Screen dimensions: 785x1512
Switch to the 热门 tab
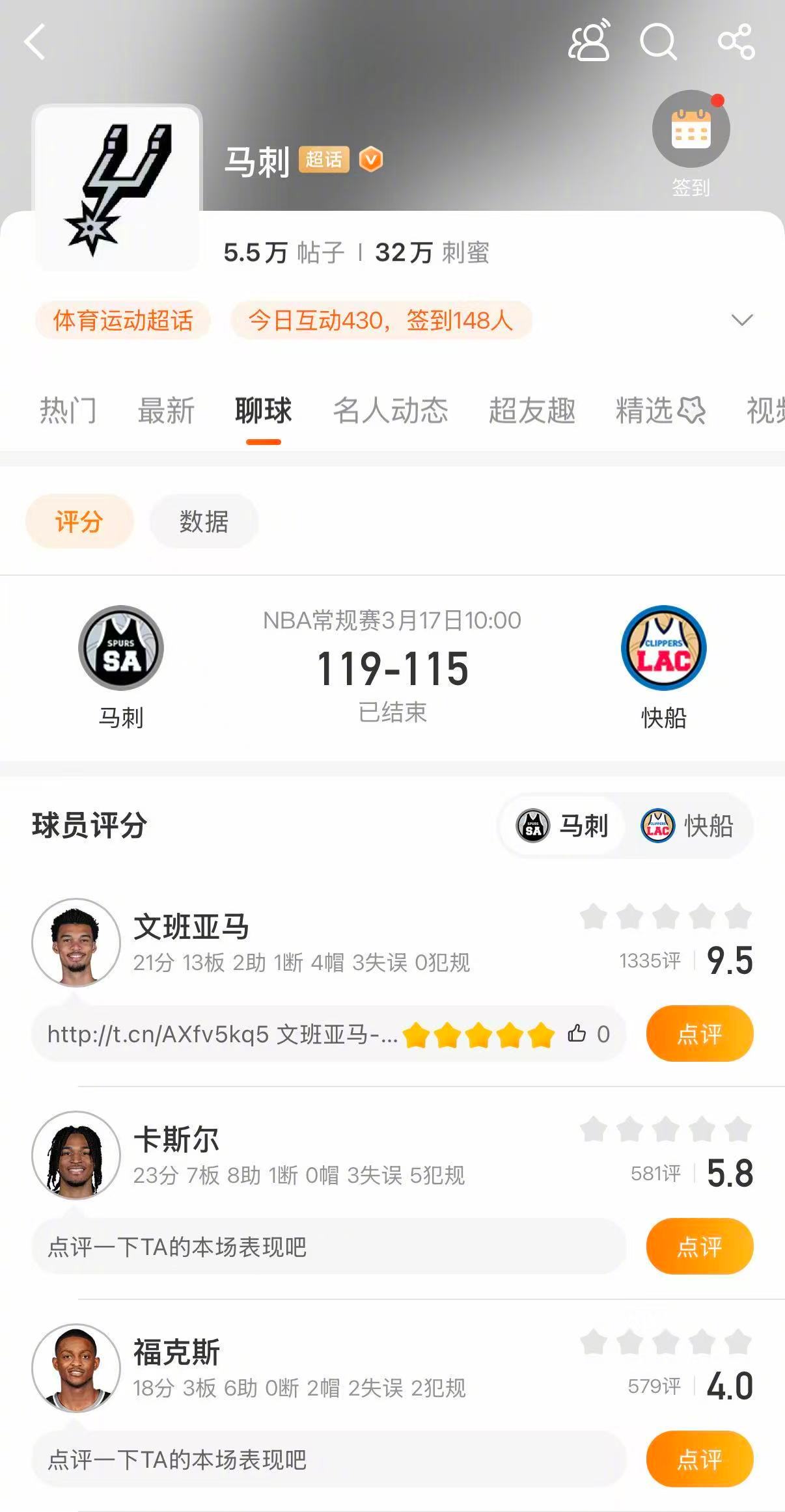(x=67, y=411)
